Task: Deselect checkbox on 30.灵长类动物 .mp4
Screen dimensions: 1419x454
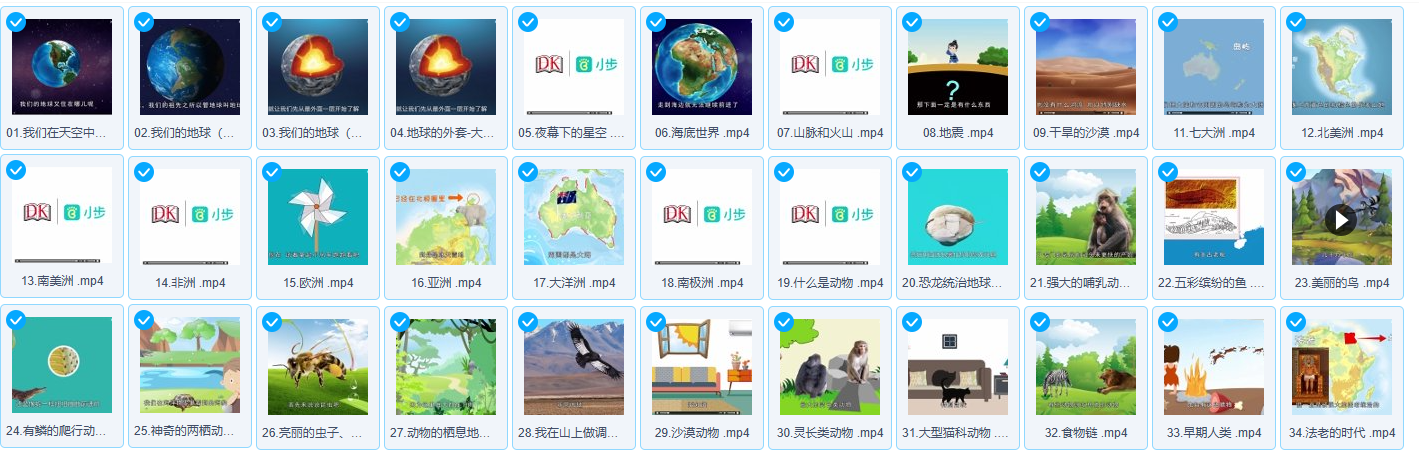Action: click(x=784, y=322)
